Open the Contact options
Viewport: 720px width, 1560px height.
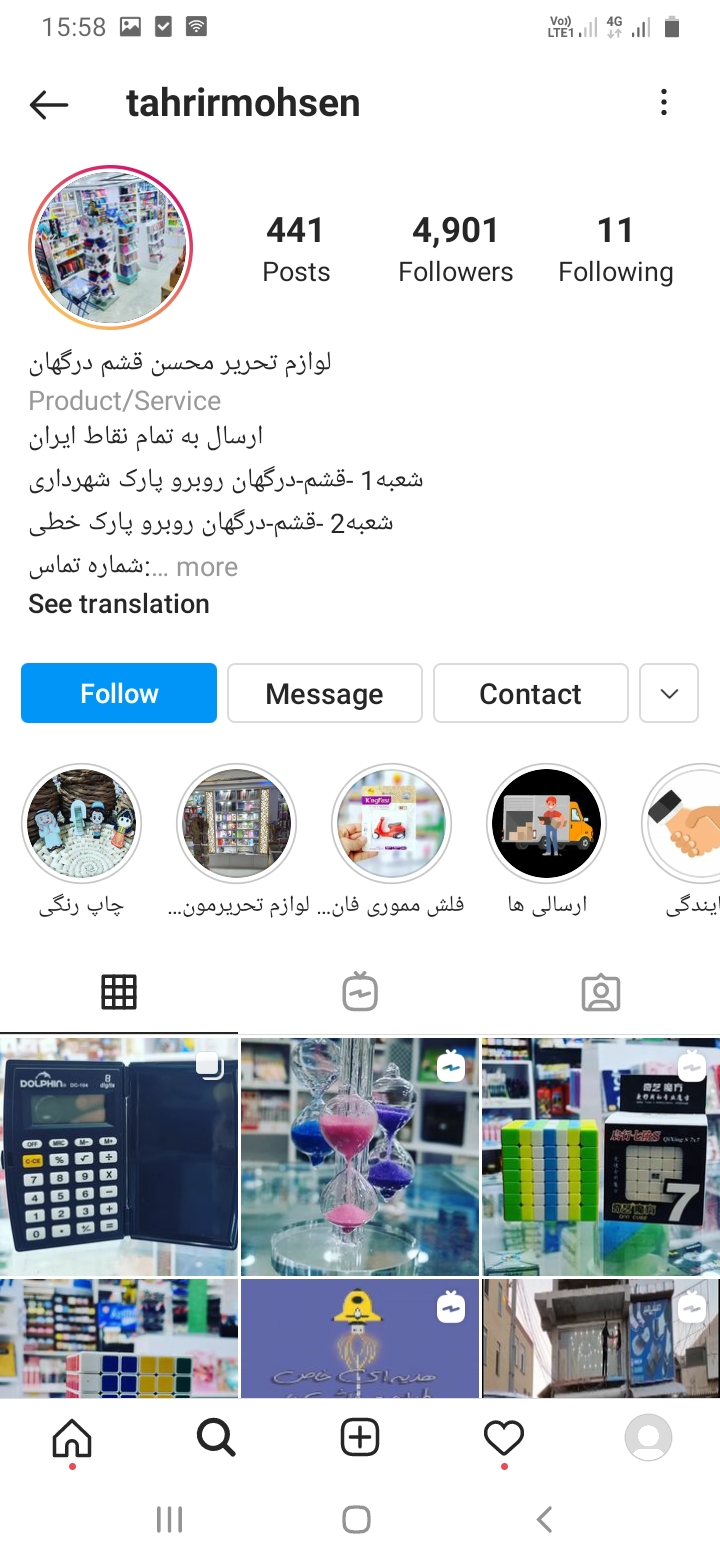point(530,693)
